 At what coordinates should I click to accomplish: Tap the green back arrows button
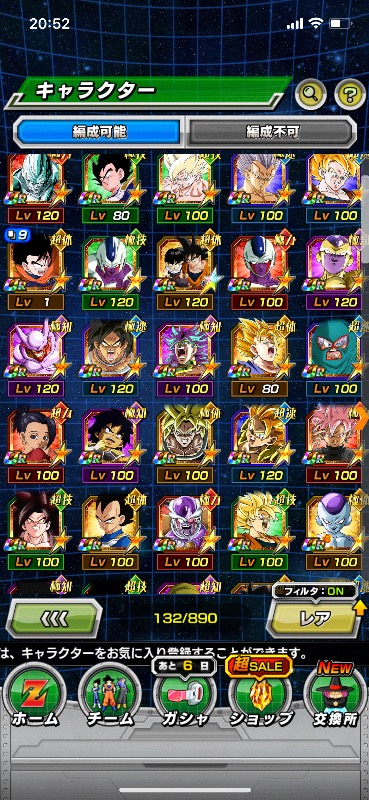54,618
